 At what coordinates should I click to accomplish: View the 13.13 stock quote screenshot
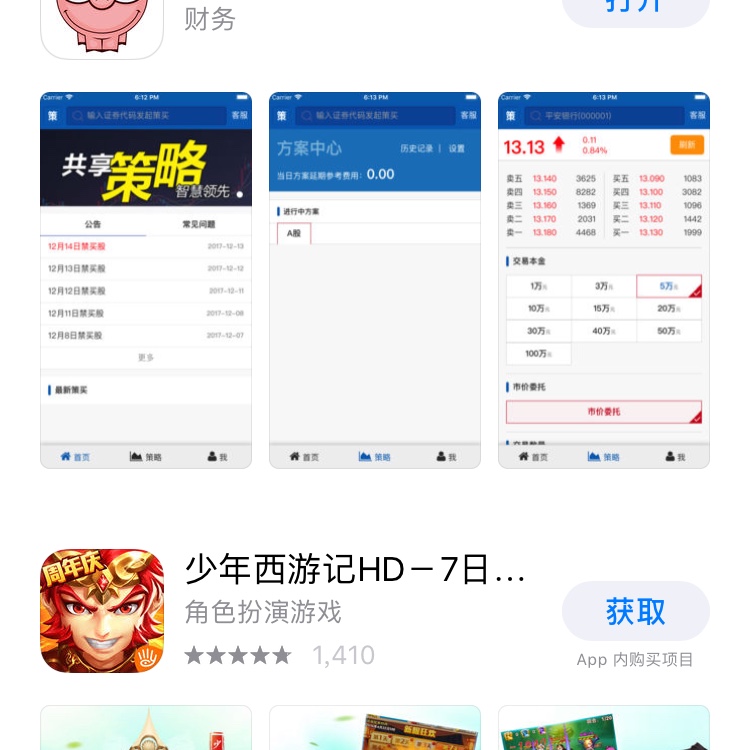pos(604,280)
